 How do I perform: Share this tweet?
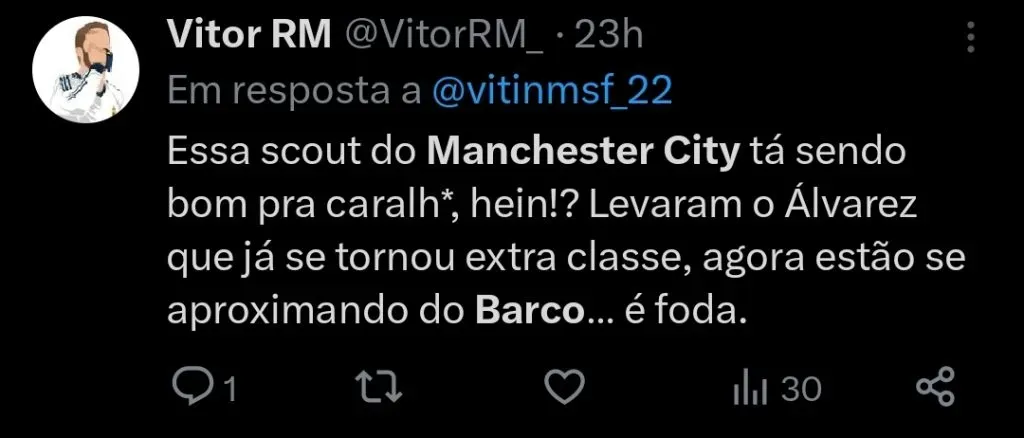[x=936, y=387]
